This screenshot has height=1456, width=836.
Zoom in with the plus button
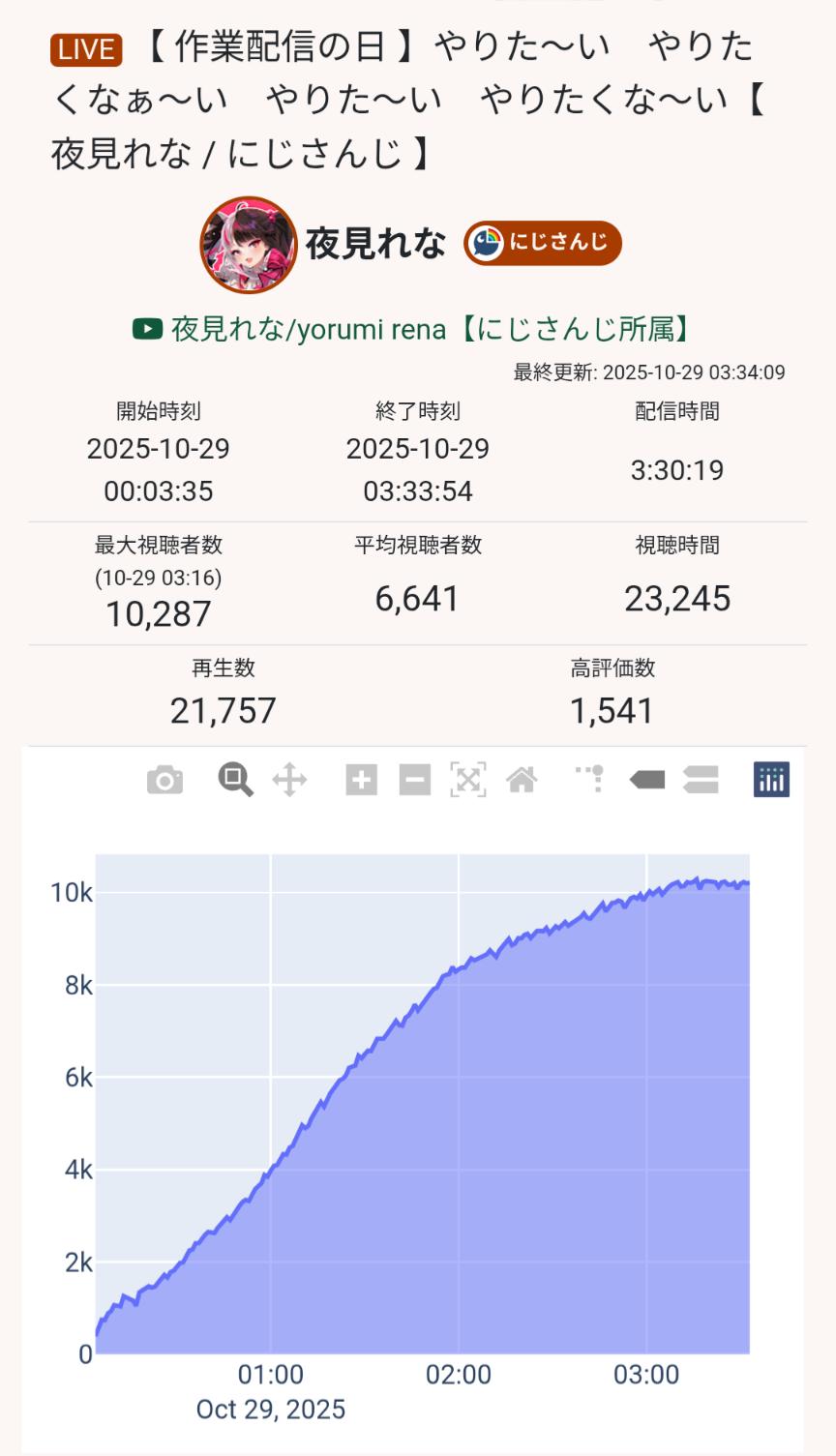tap(361, 780)
